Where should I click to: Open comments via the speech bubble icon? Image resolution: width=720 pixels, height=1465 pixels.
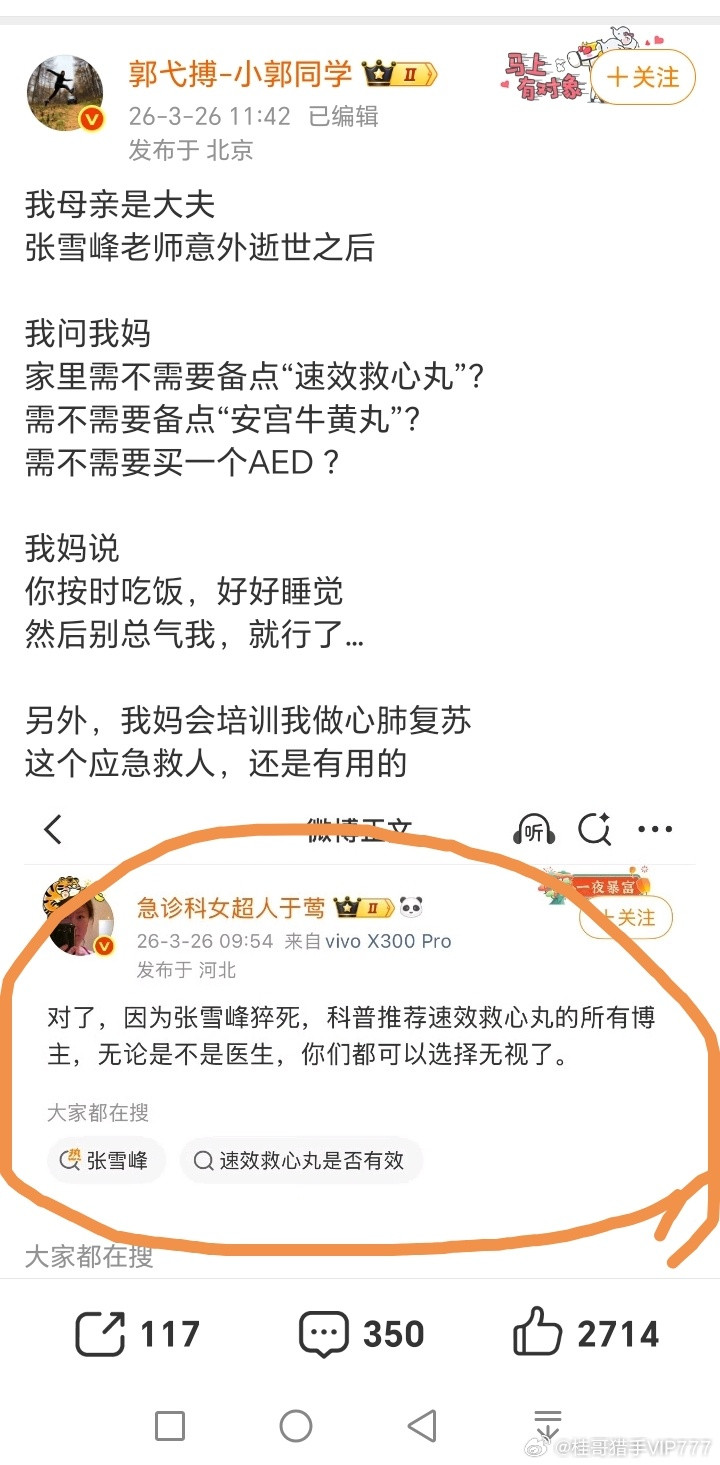pyautogui.click(x=325, y=1332)
